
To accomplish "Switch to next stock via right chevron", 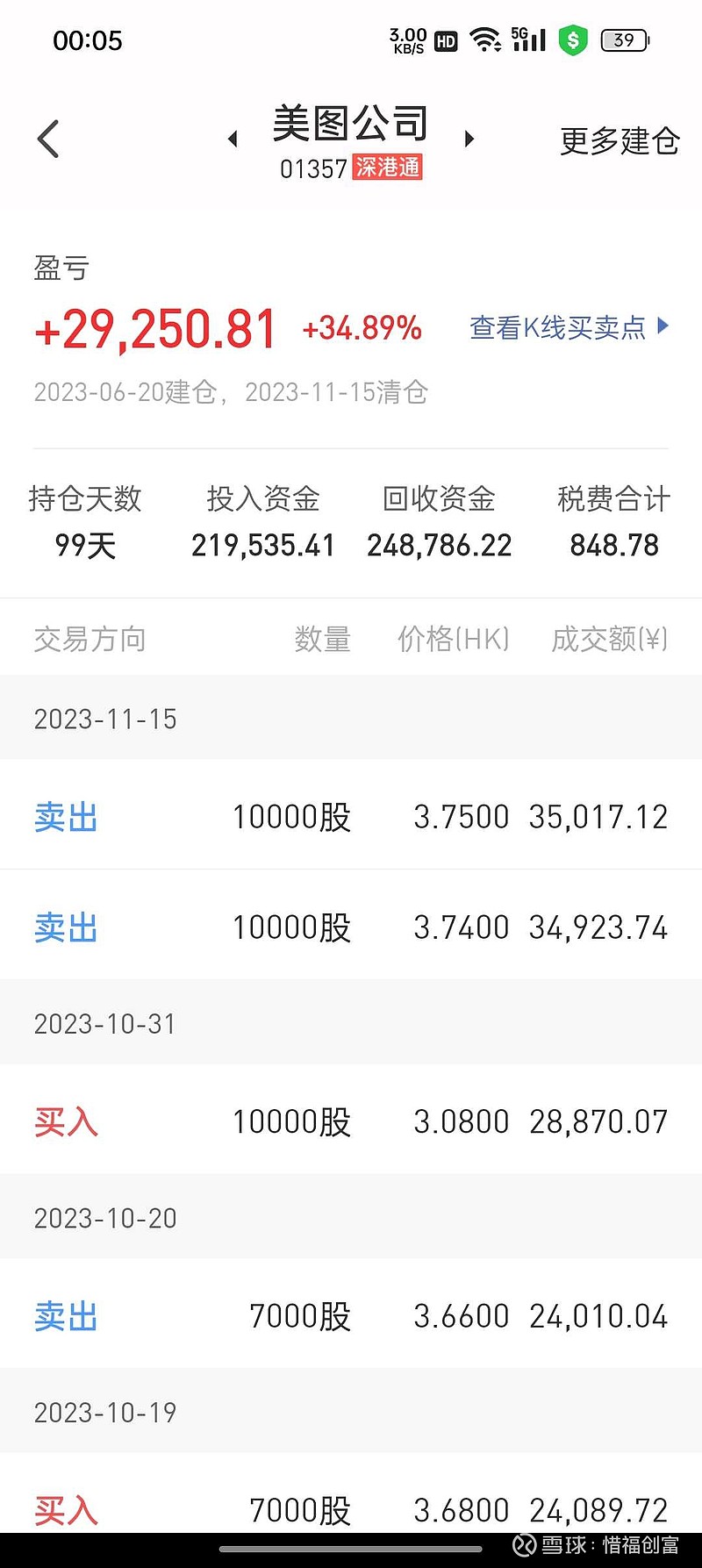I will 469,139.
